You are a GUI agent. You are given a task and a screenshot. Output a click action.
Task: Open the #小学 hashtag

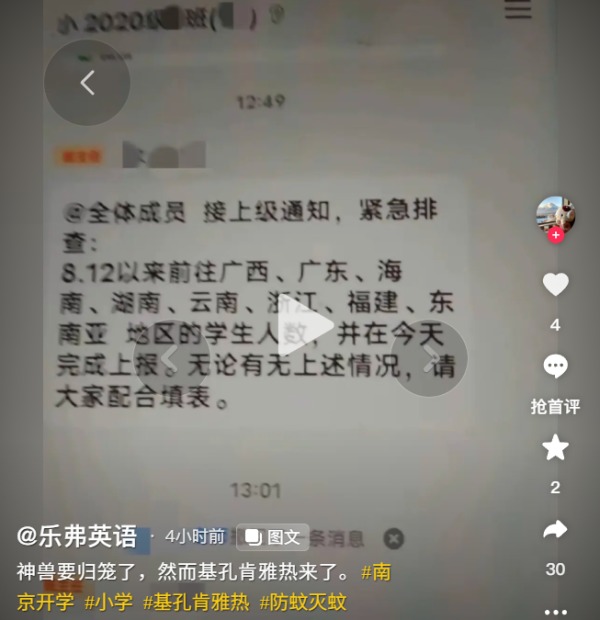click(x=108, y=603)
